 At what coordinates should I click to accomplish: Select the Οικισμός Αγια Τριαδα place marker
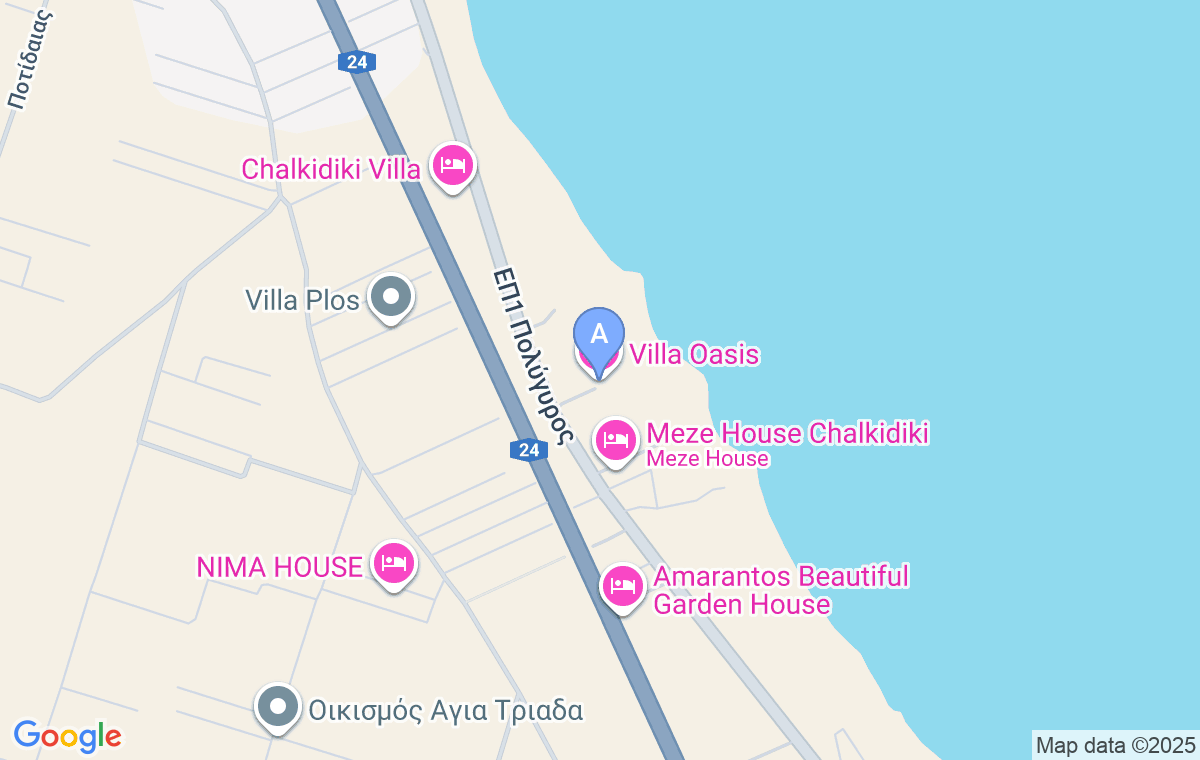click(x=278, y=707)
